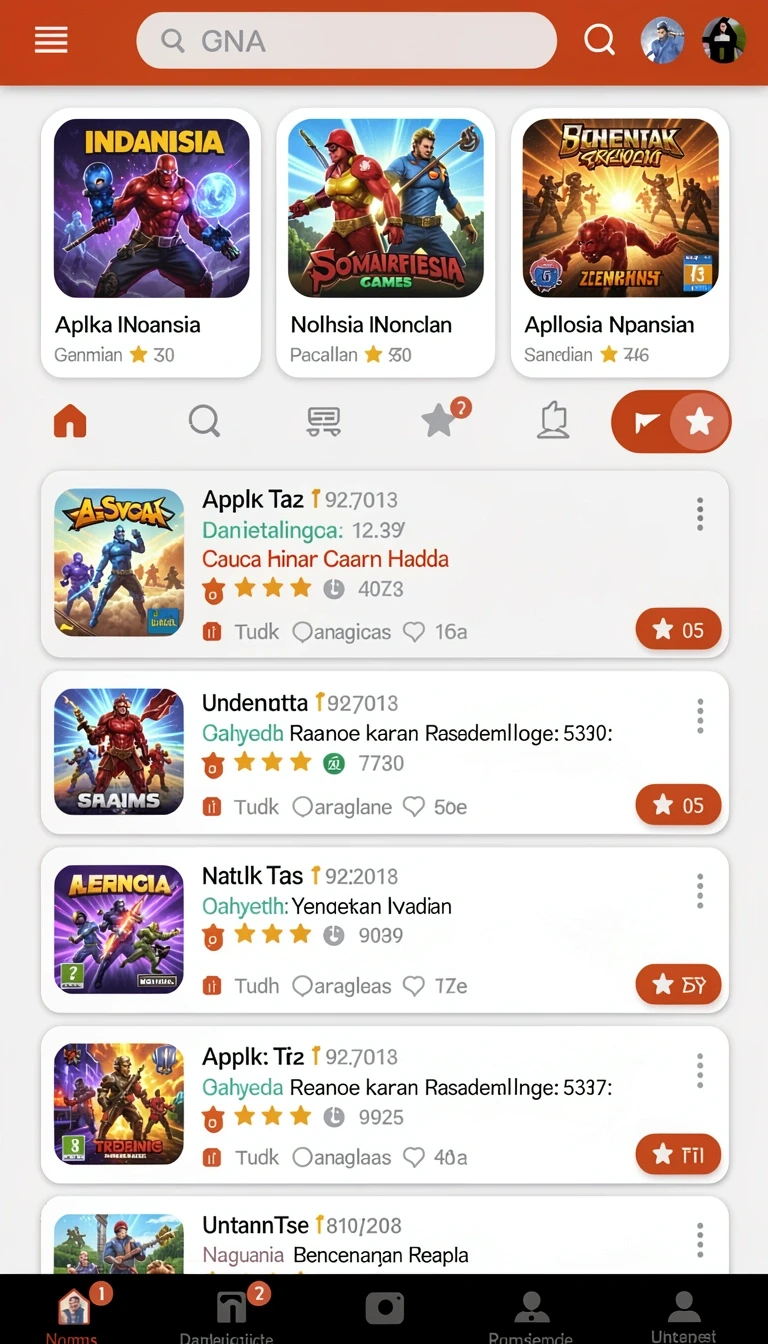Open overflow menu for Undenutta
Viewport: 768px width, 1344px height.
(x=700, y=716)
